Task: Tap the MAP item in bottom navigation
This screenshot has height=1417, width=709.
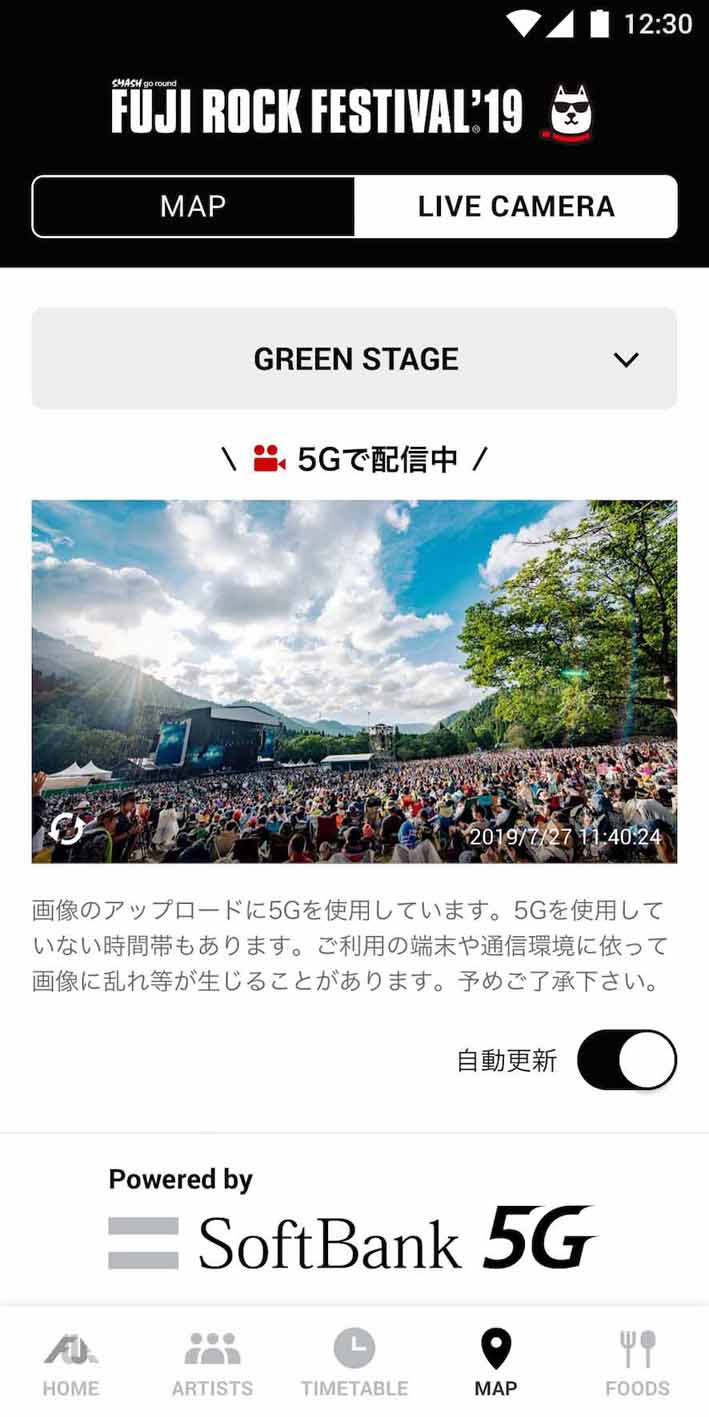Action: pos(496,1362)
